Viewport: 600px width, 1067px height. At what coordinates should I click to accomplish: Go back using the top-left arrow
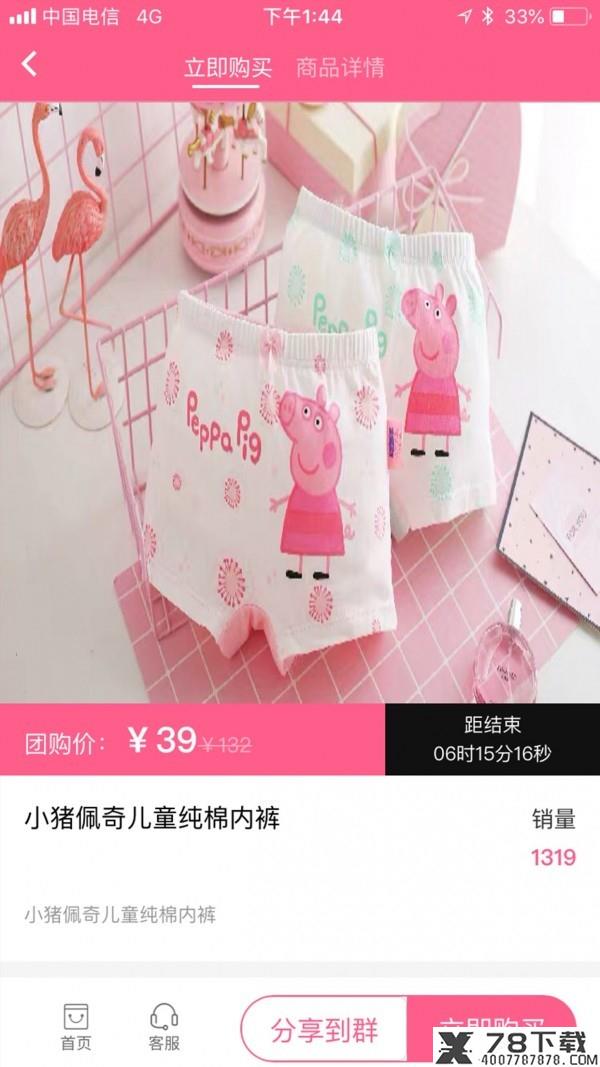point(29,65)
